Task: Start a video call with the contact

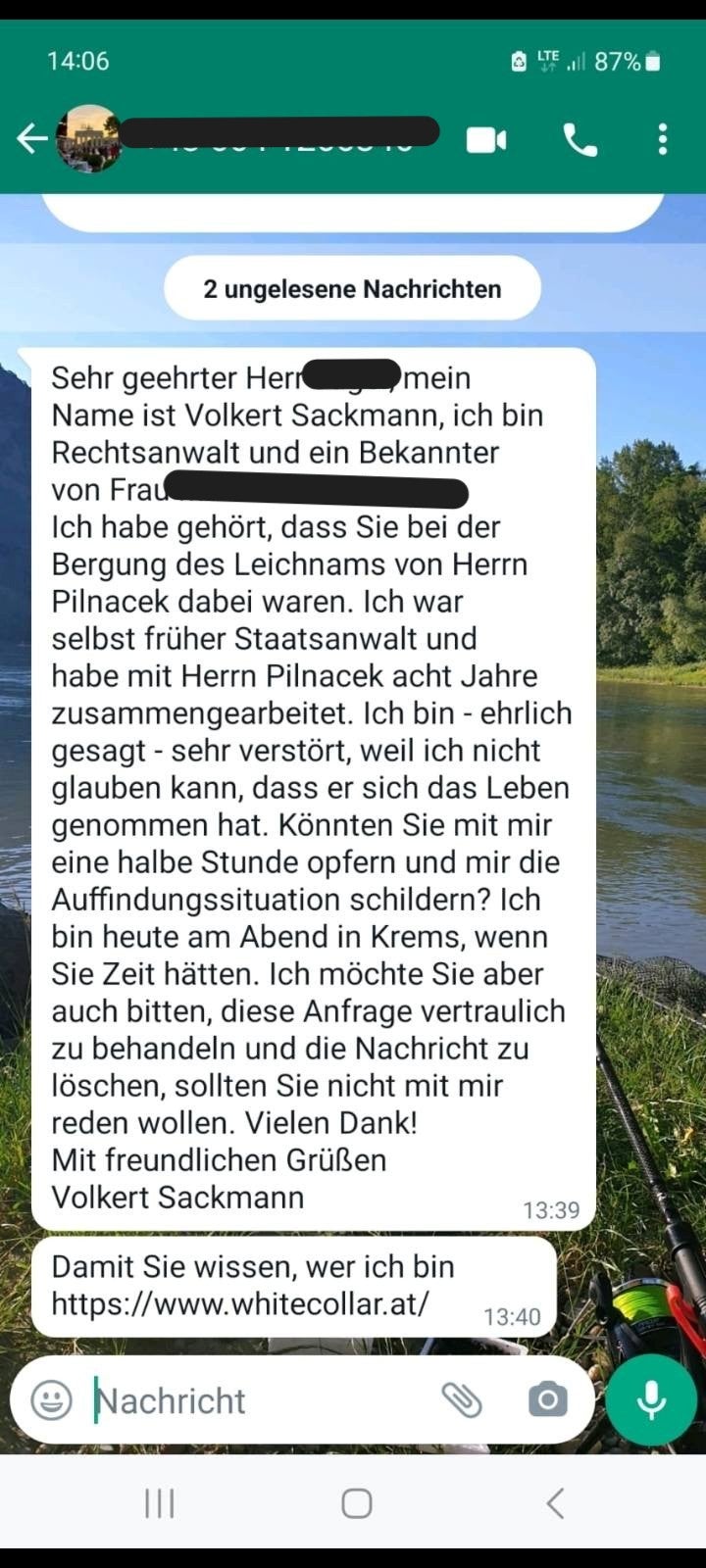Action: 482,140
